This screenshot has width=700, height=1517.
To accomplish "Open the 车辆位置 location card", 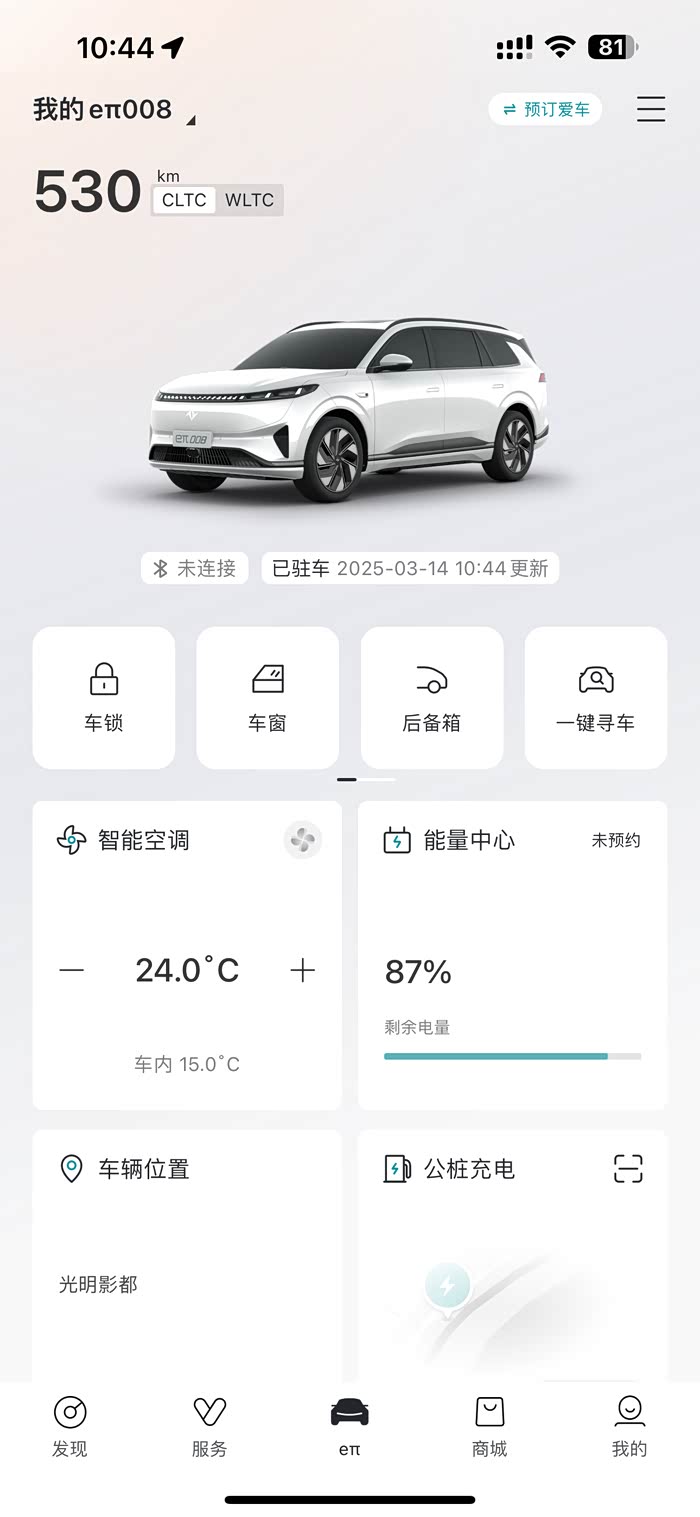I will coord(187,1255).
